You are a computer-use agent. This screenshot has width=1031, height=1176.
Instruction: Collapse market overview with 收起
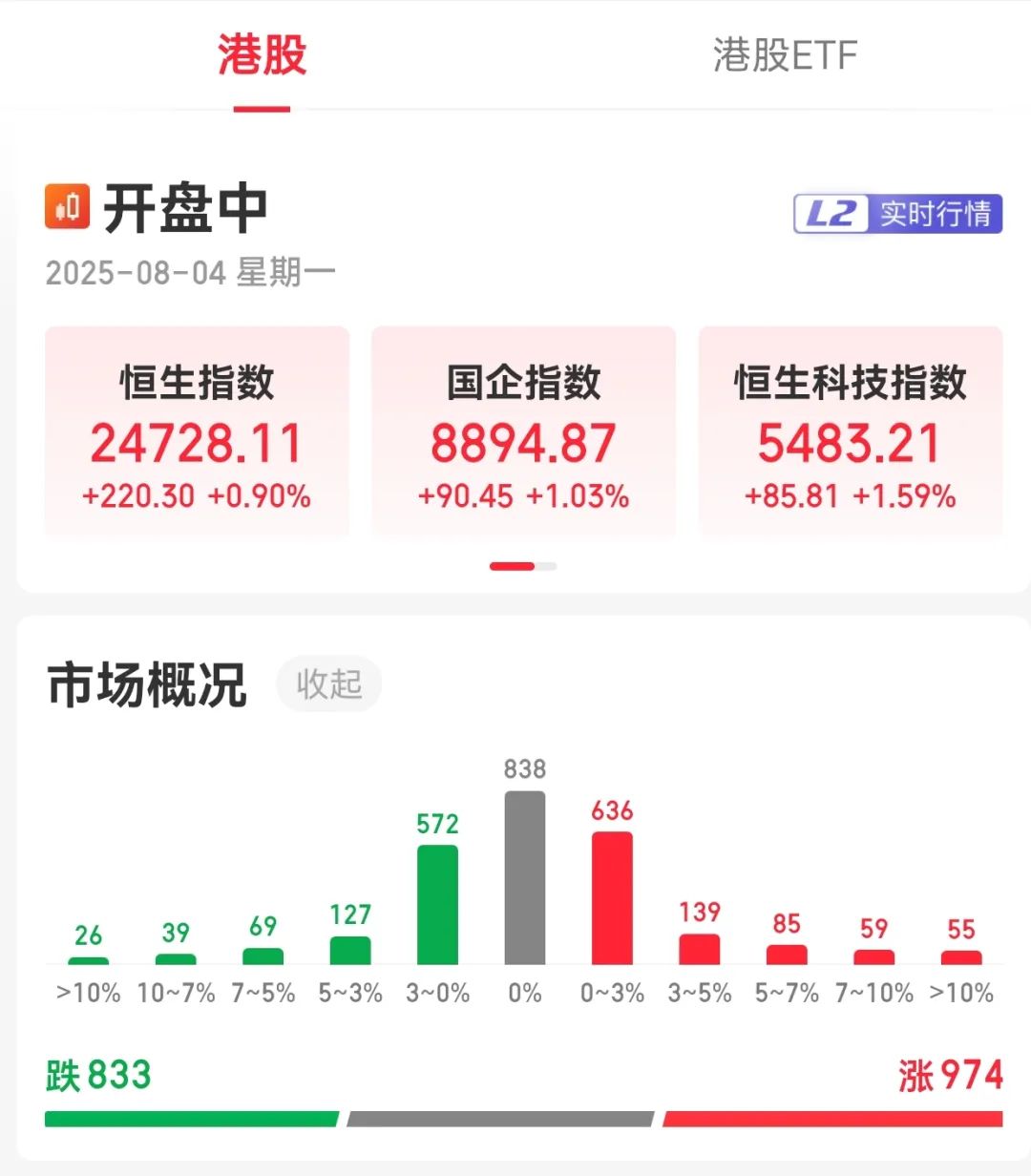click(329, 683)
